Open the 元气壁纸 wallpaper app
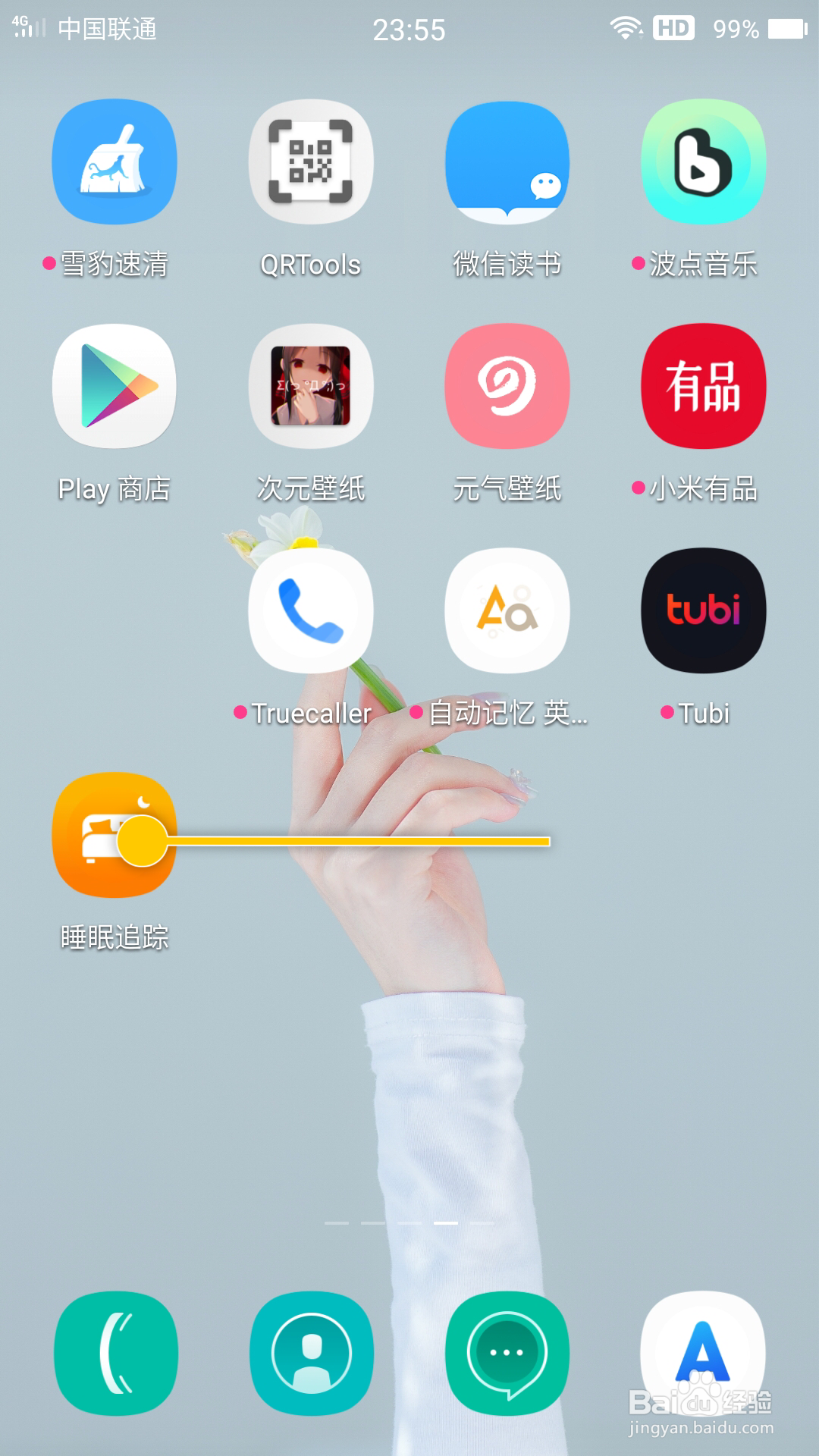Image resolution: width=819 pixels, height=1456 pixels. 507,387
